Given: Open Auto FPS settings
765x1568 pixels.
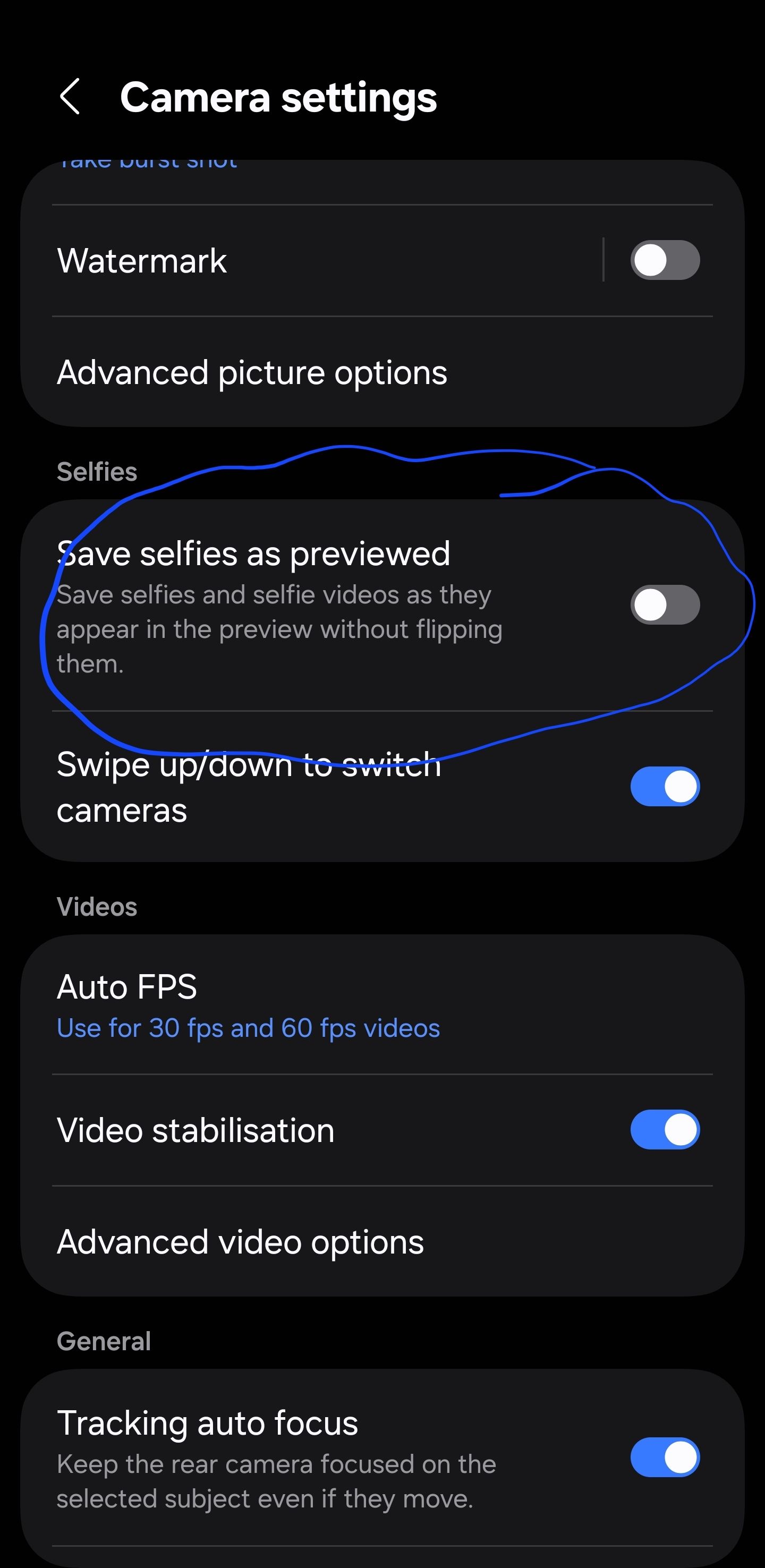Looking at the screenshot, I should (x=248, y=1005).
